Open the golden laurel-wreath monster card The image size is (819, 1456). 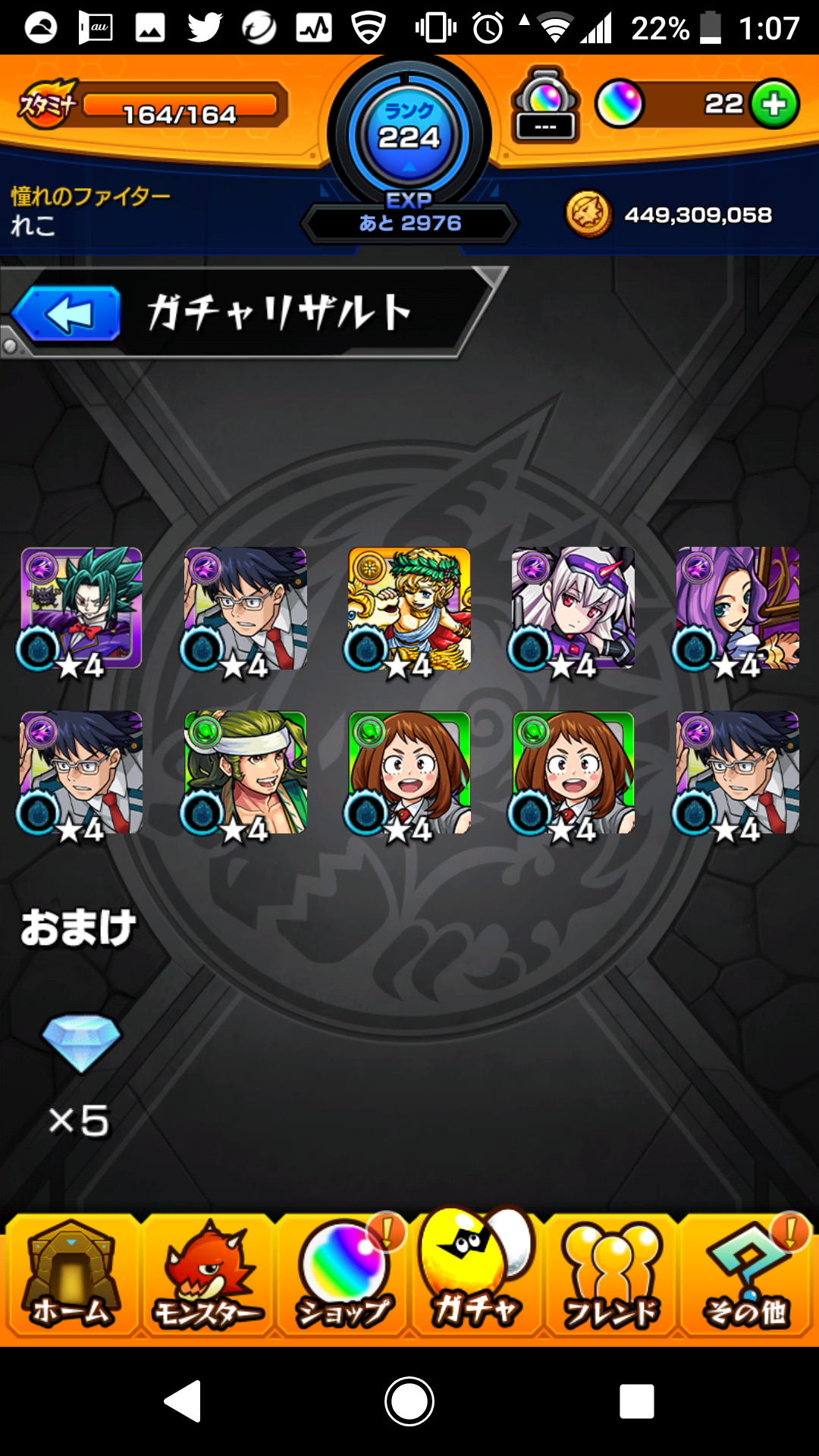409,608
